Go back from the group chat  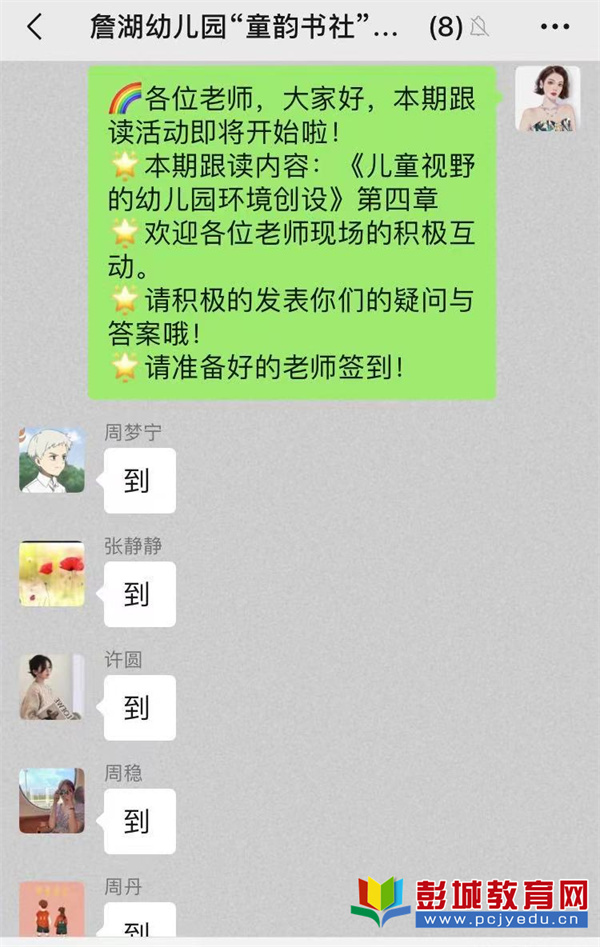34,28
